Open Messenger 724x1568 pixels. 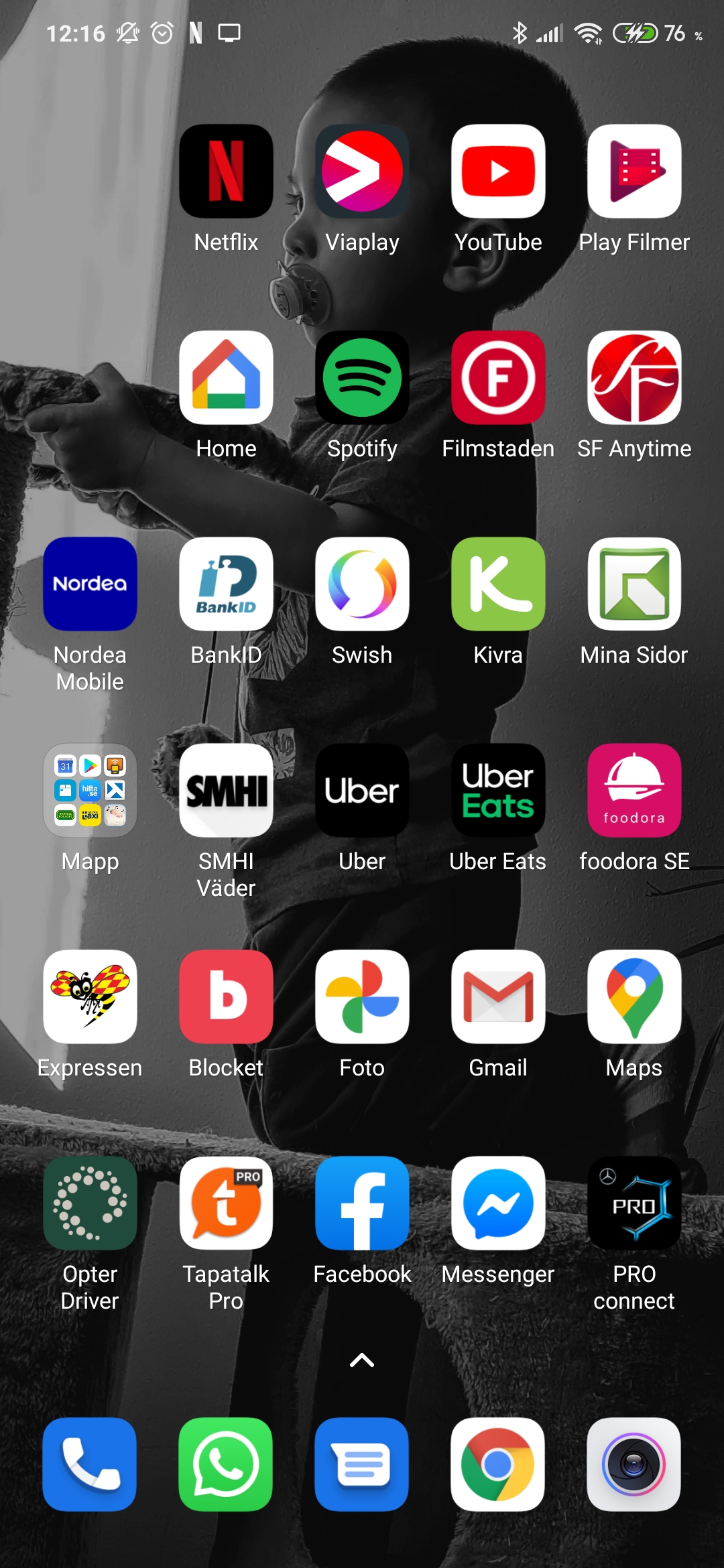pos(498,1203)
